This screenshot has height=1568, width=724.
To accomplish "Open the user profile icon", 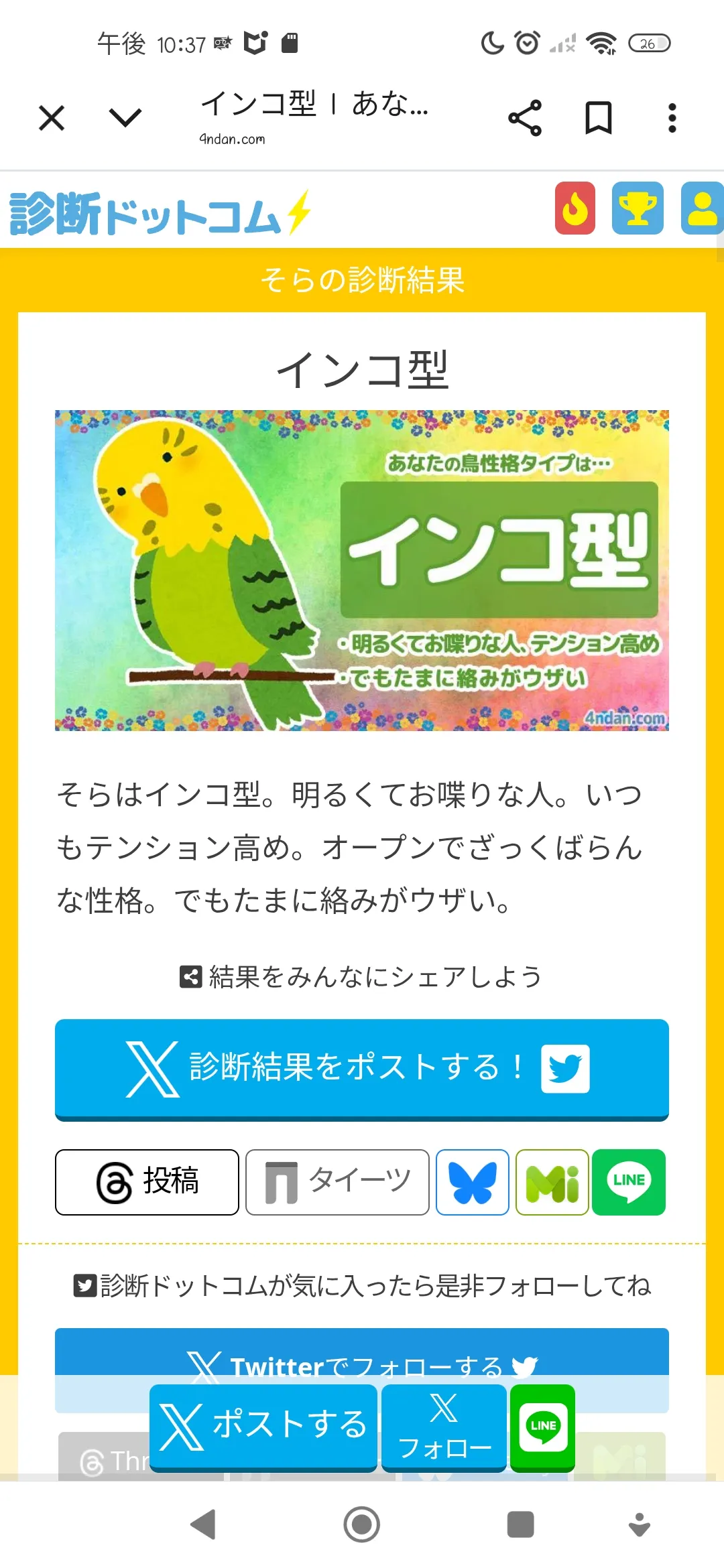I will point(702,208).
